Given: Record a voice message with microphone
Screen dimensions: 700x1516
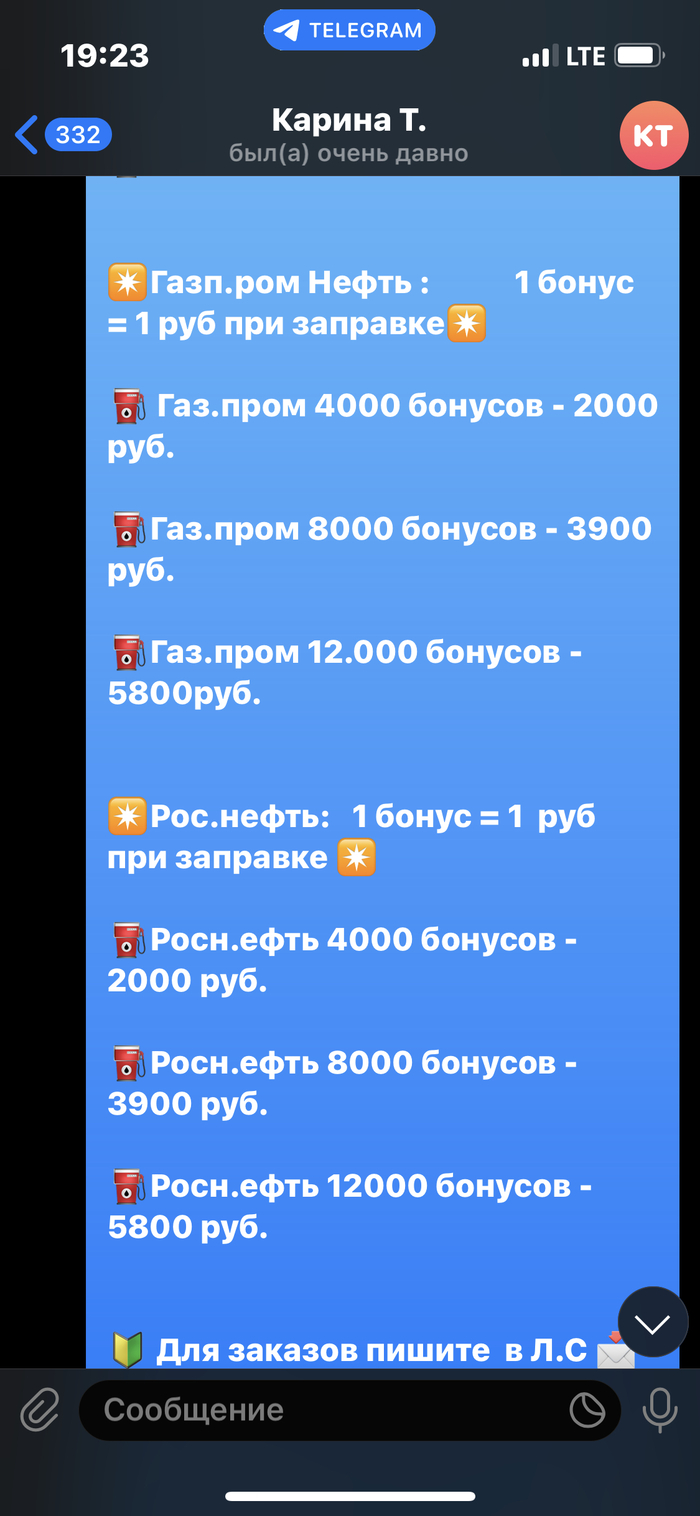Looking at the screenshot, I should (x=659, y=1410).
